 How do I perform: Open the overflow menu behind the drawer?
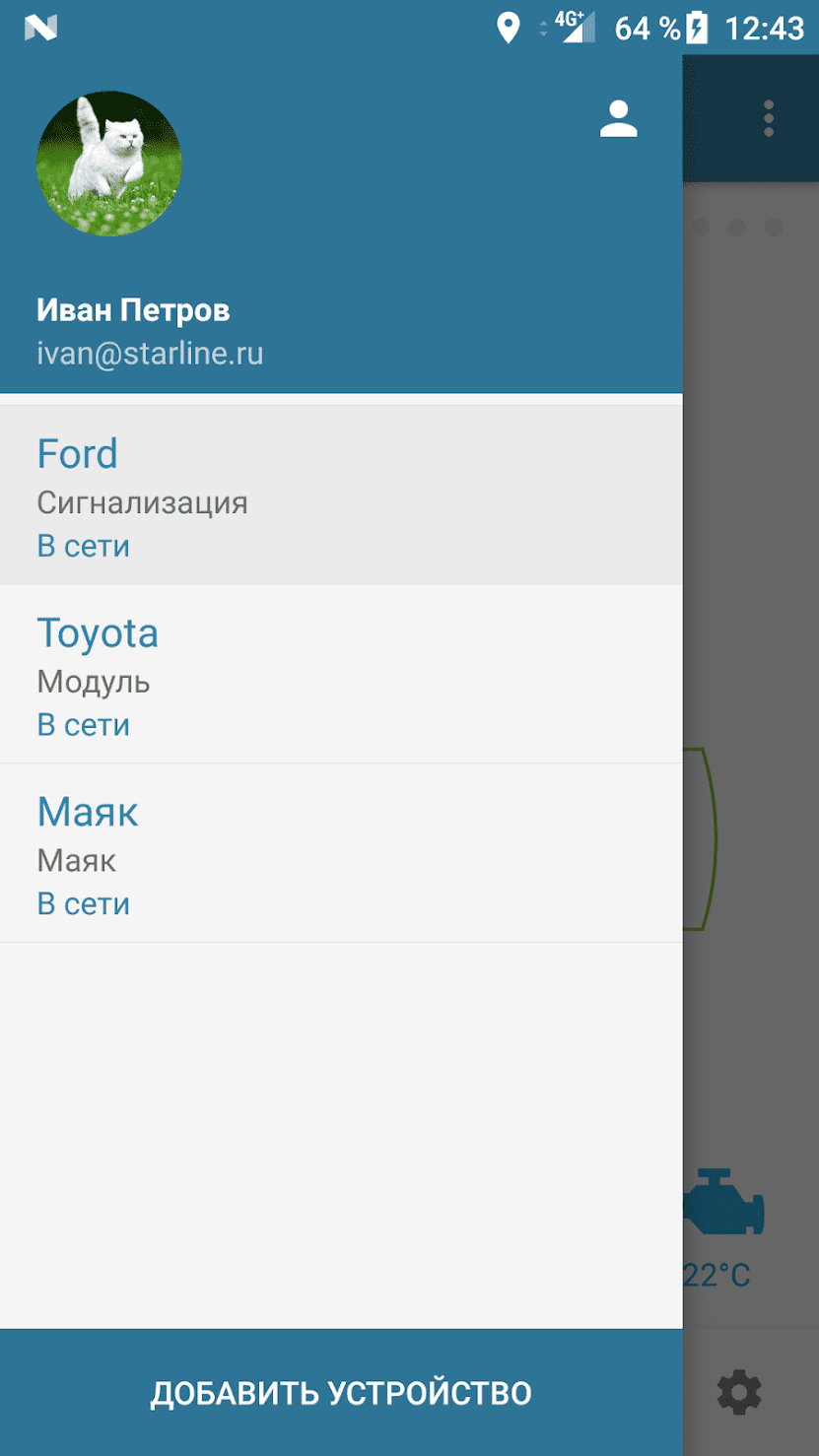coord(769,119)
